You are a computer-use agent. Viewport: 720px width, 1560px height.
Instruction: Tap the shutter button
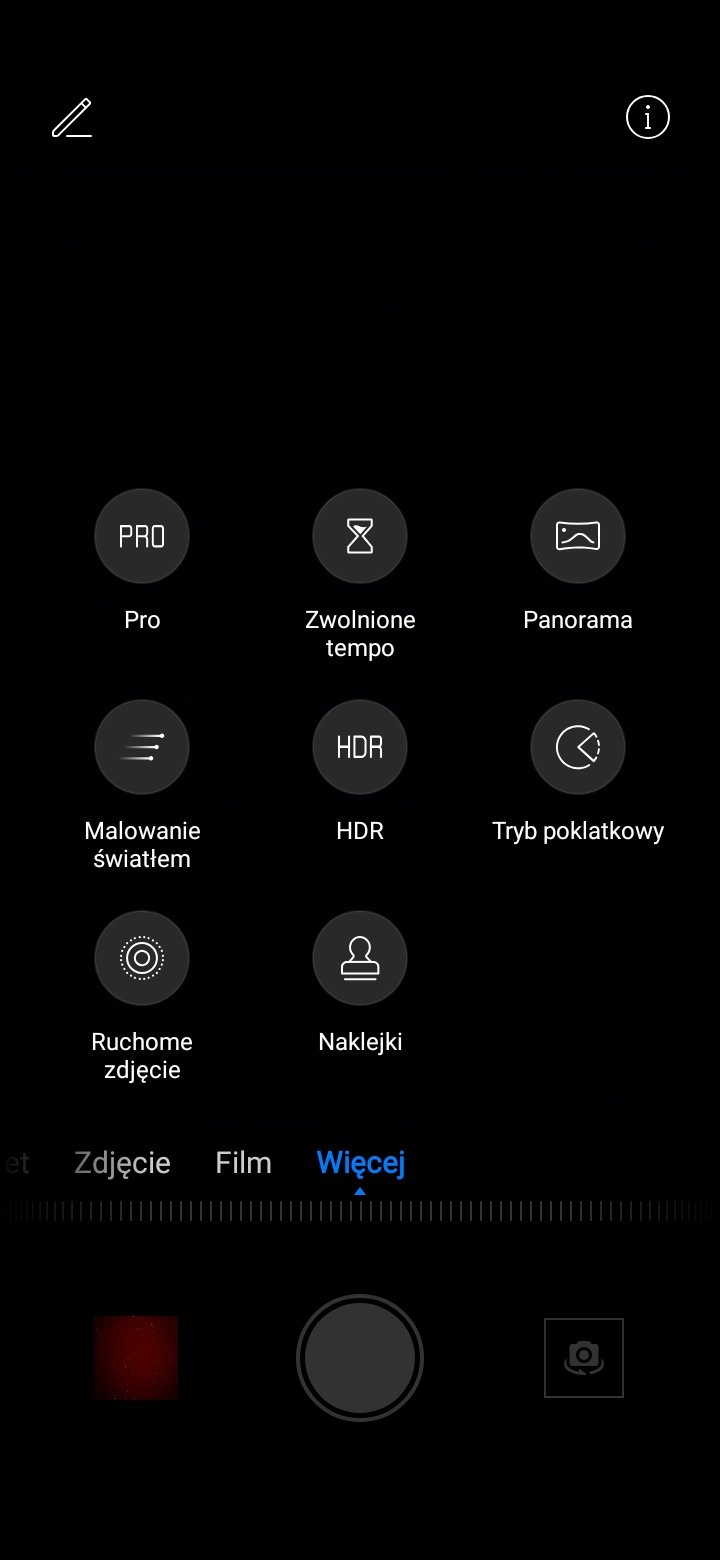coord(360,1358)
